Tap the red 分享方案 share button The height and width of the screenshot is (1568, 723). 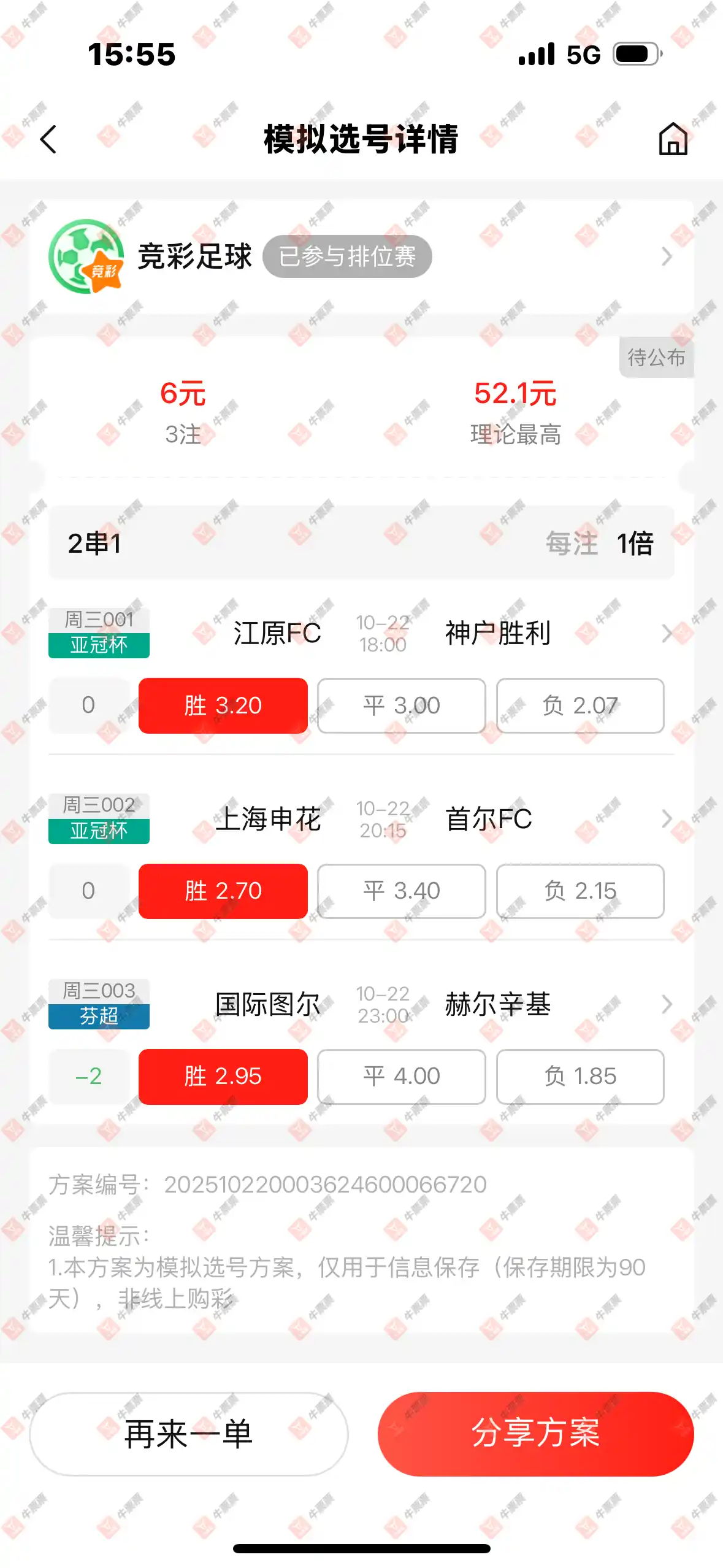pos(536,1434)
